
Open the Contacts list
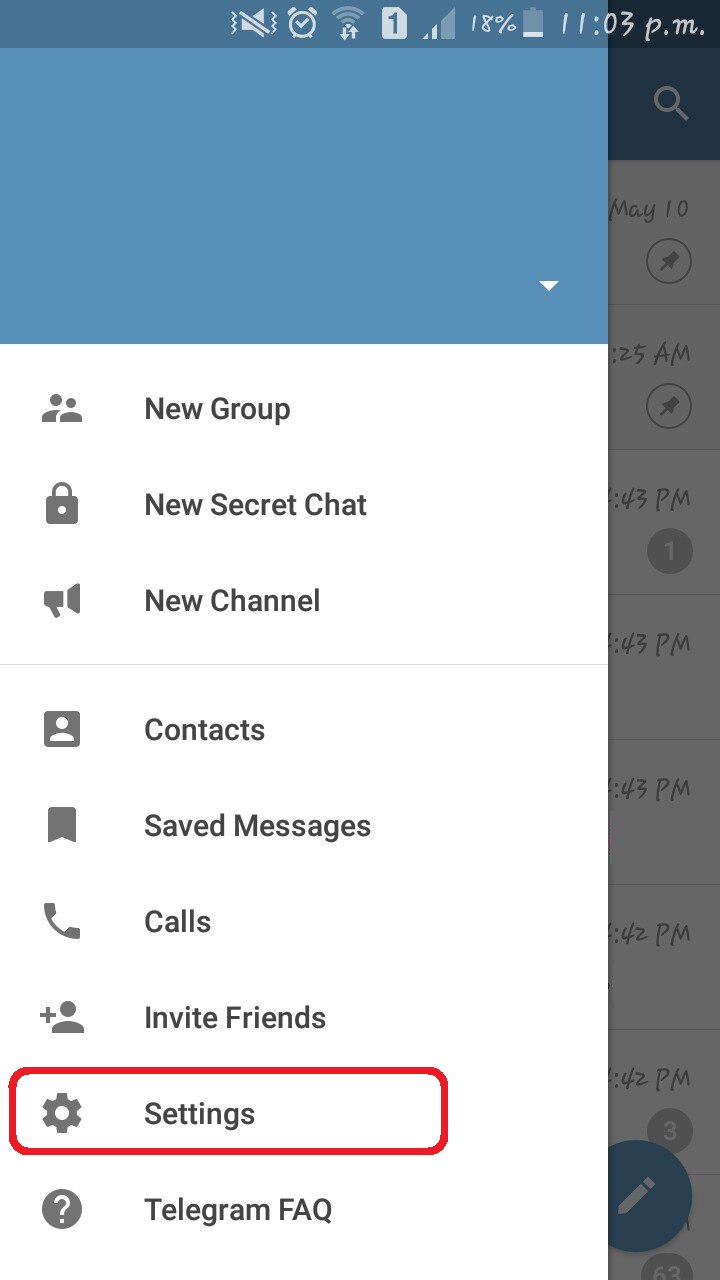pos(204,730)
